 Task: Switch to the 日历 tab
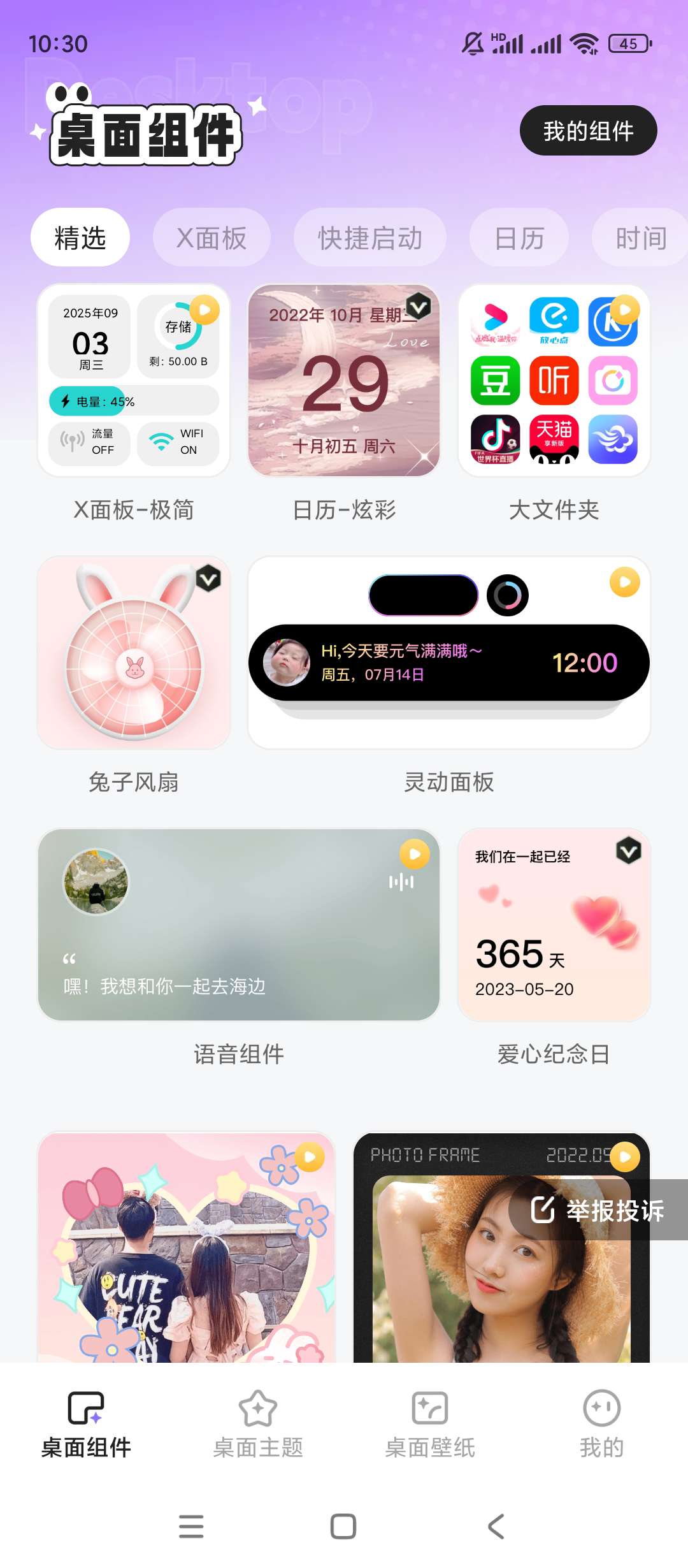(519, 238)
